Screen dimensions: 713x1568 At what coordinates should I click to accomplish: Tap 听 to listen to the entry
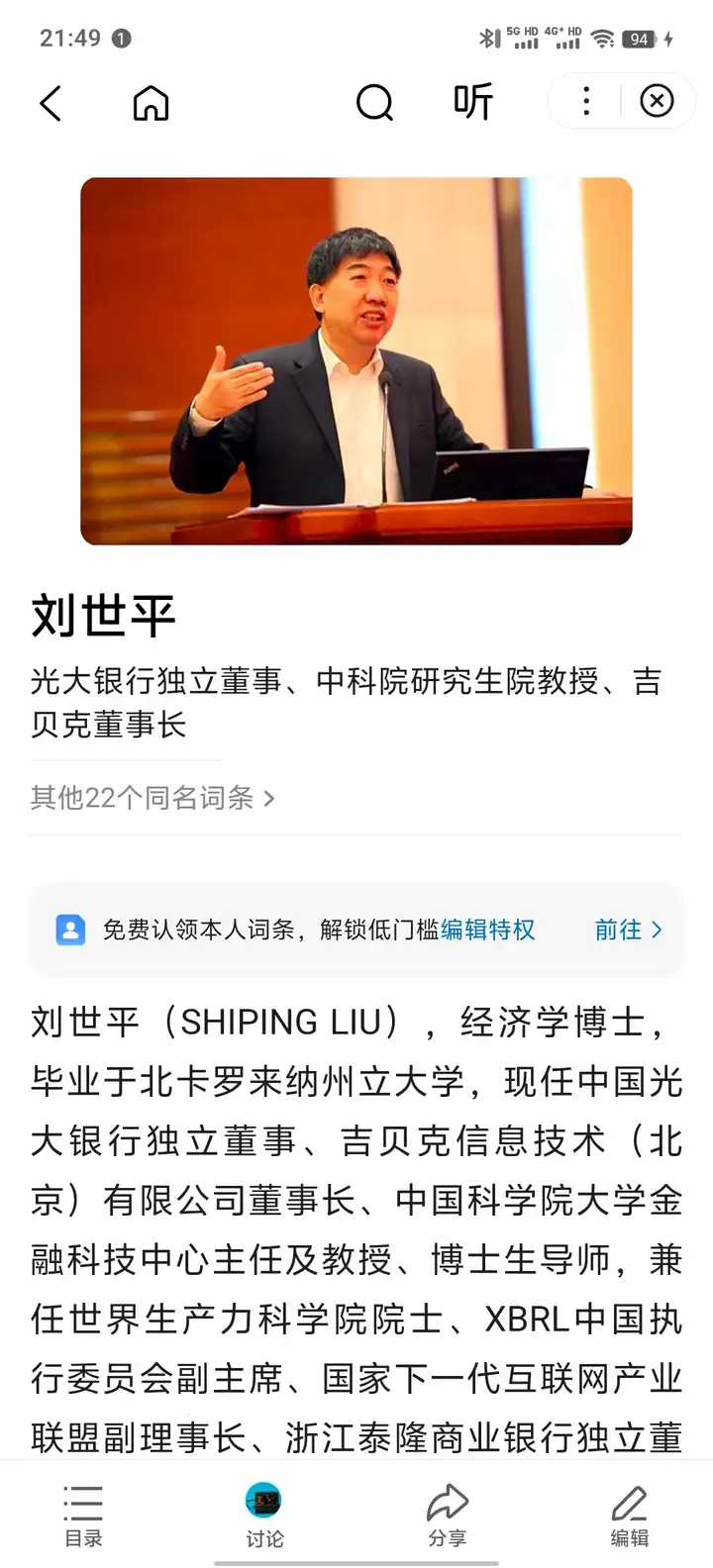click(472, 102)
